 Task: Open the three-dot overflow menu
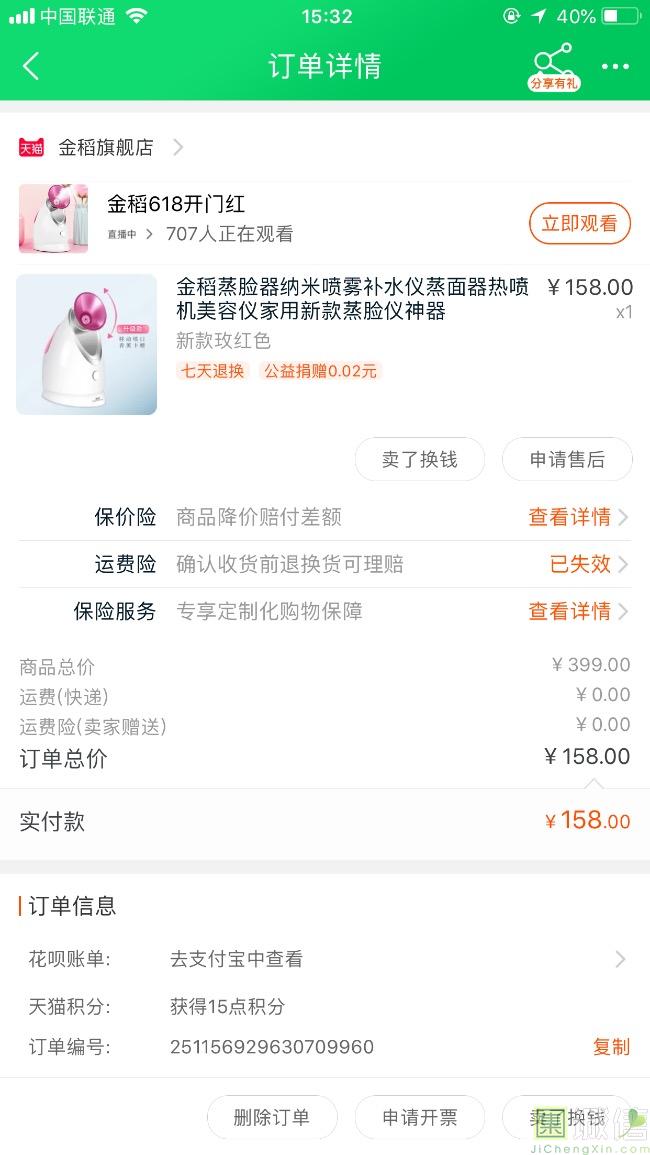615,67
